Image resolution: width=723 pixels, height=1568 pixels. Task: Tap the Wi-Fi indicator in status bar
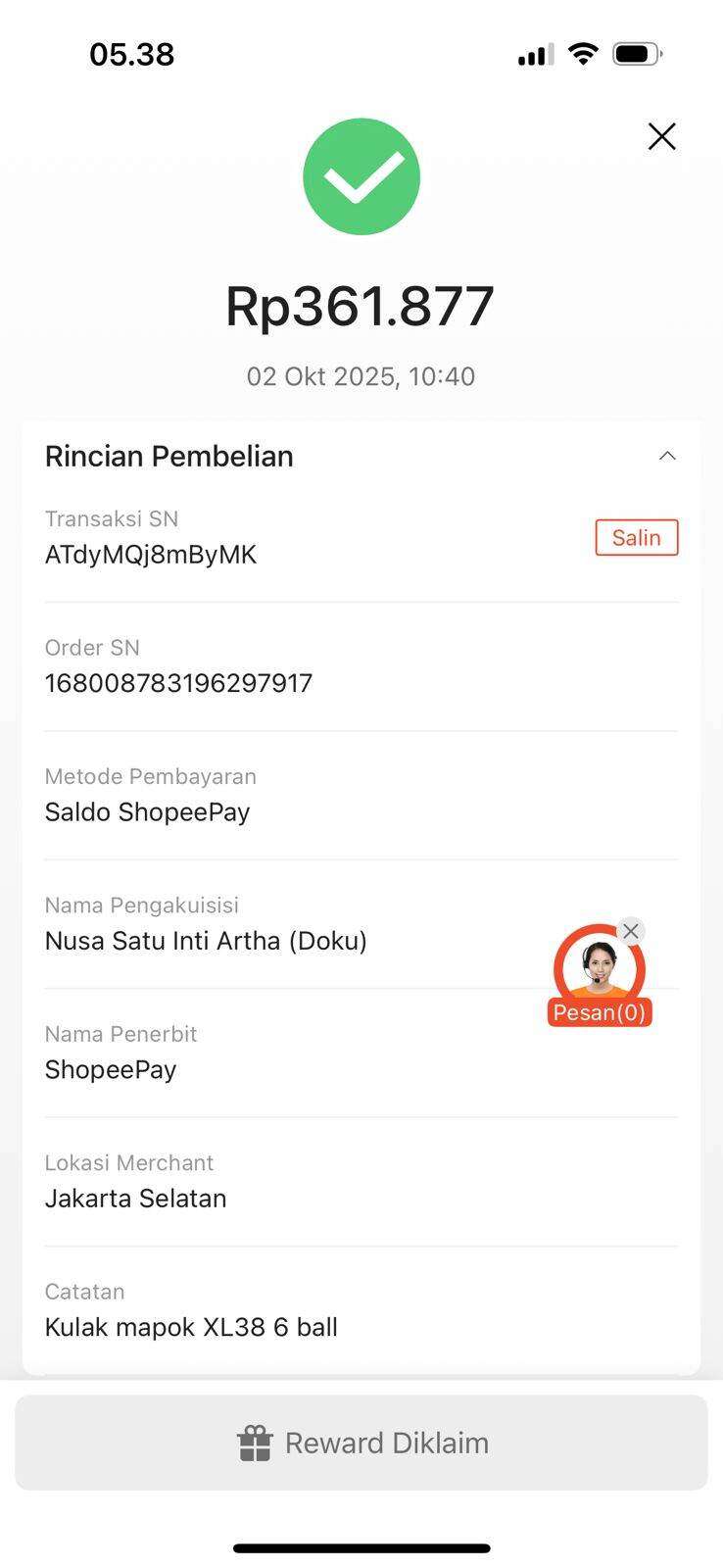pyautogui.click(x=583, y=54)
